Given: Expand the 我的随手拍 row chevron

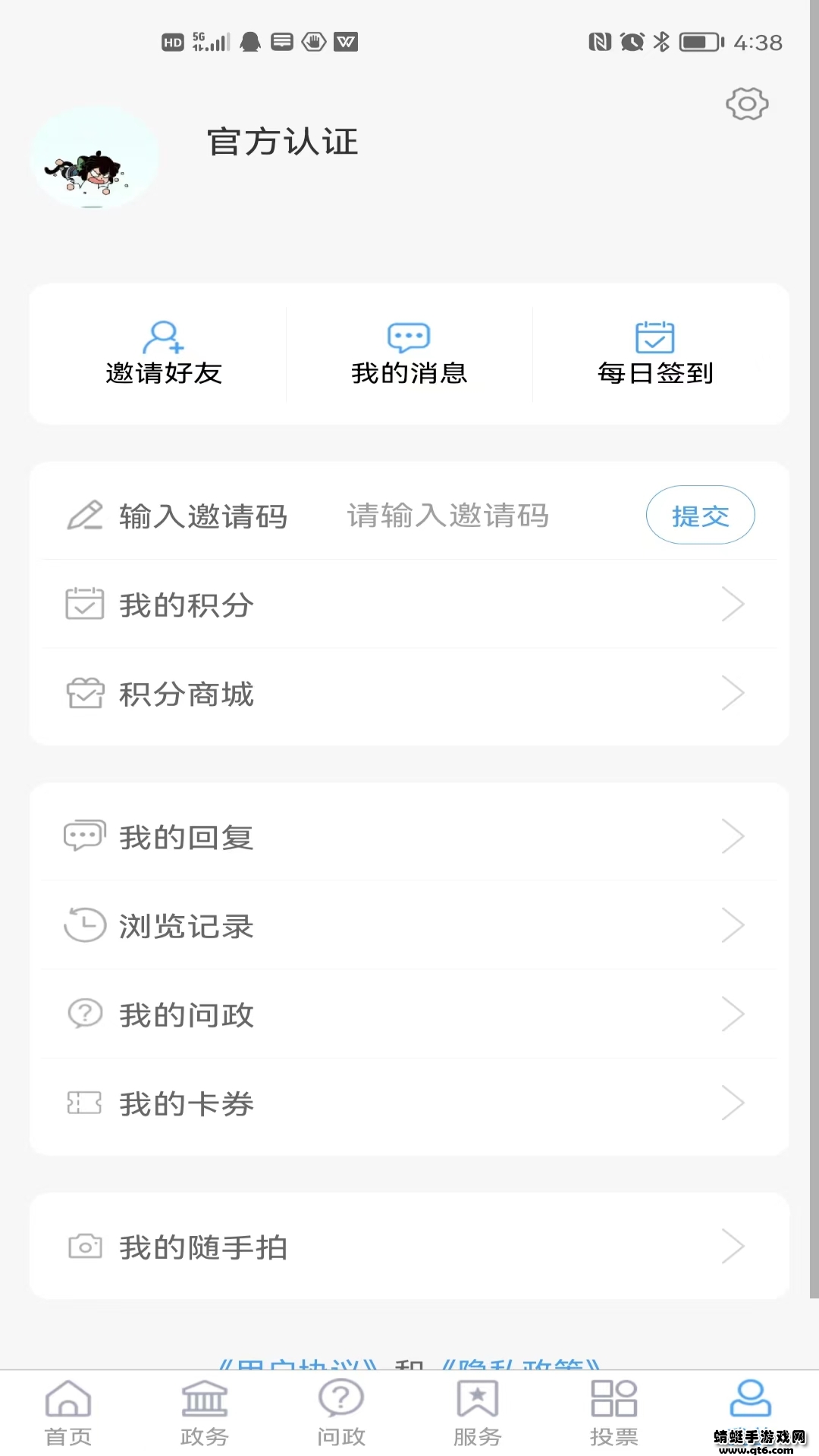Looking at the screenshot, I should [734, 1245].
